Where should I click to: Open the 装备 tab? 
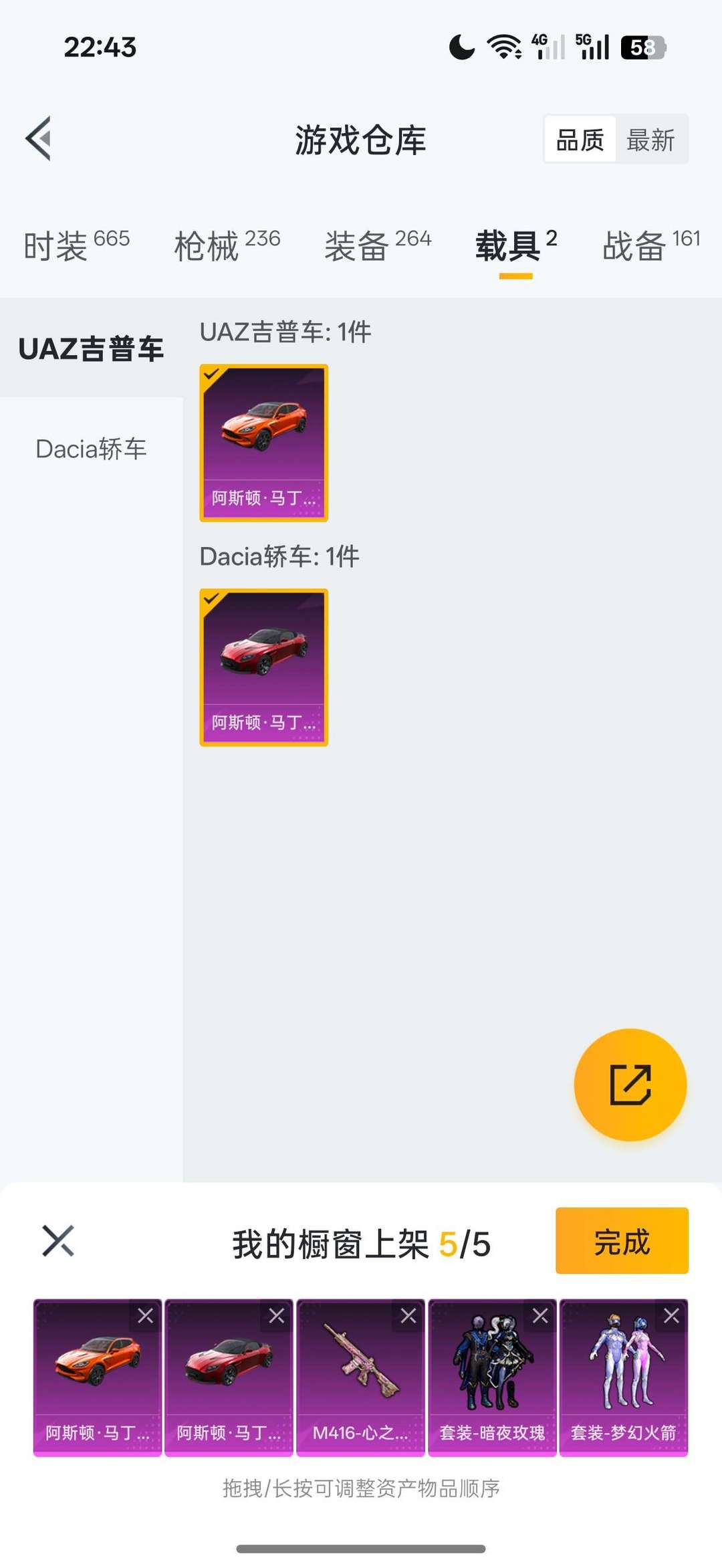(x=378, y=245)
